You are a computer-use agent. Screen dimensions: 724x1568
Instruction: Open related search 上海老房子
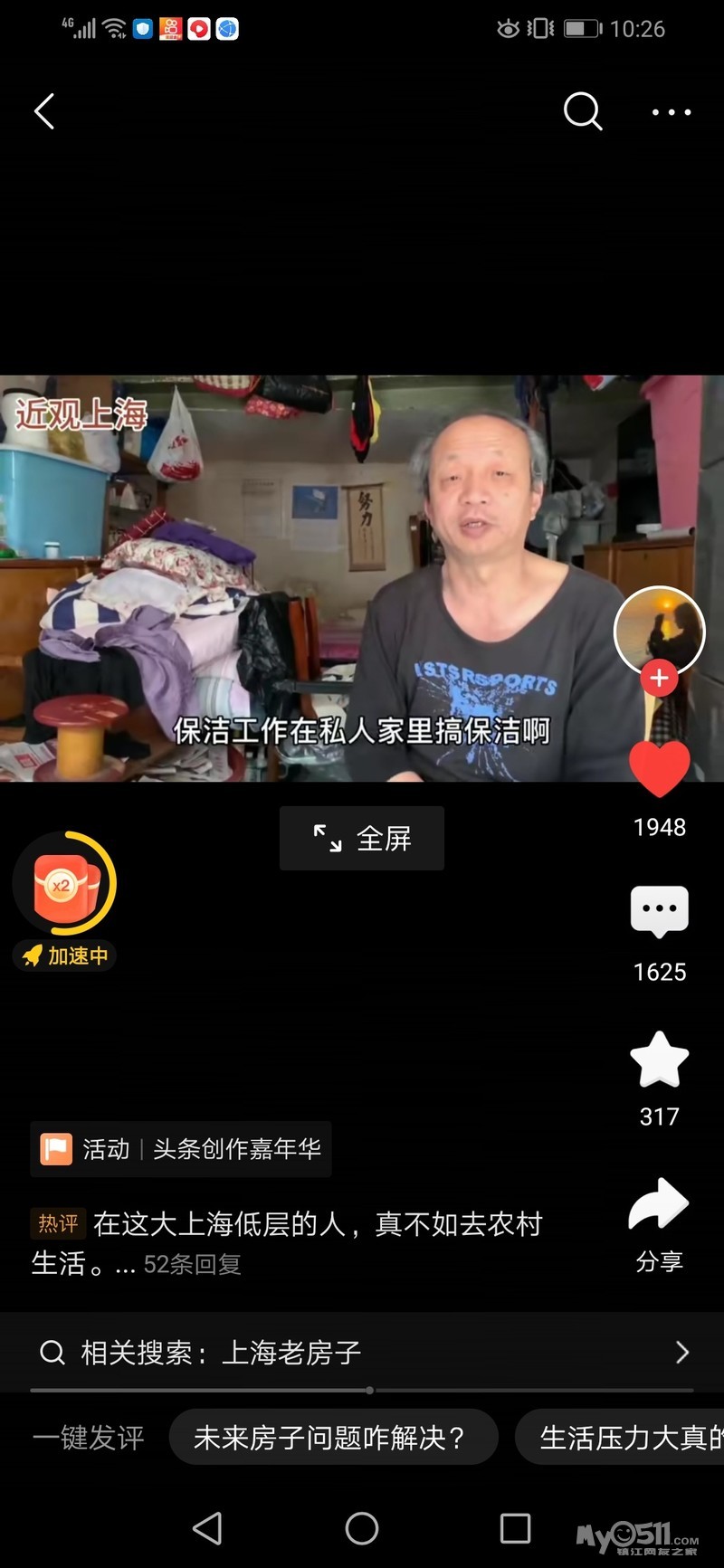pyautogui.click(x=362, y=1353)
